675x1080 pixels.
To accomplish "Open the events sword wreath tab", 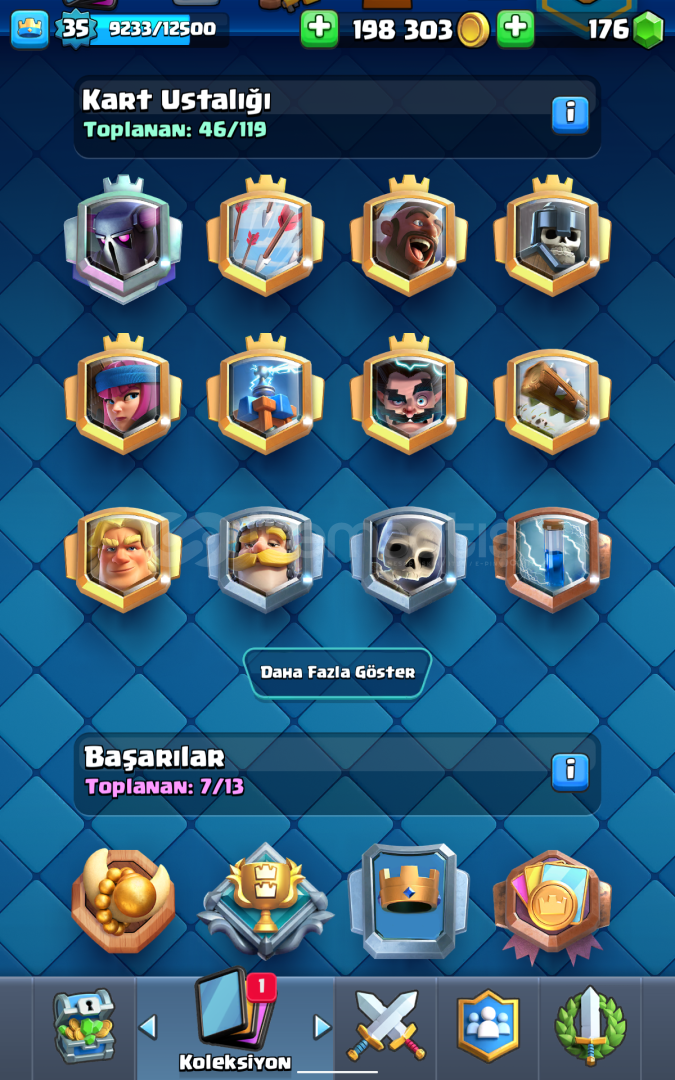I will [590, 1025].
